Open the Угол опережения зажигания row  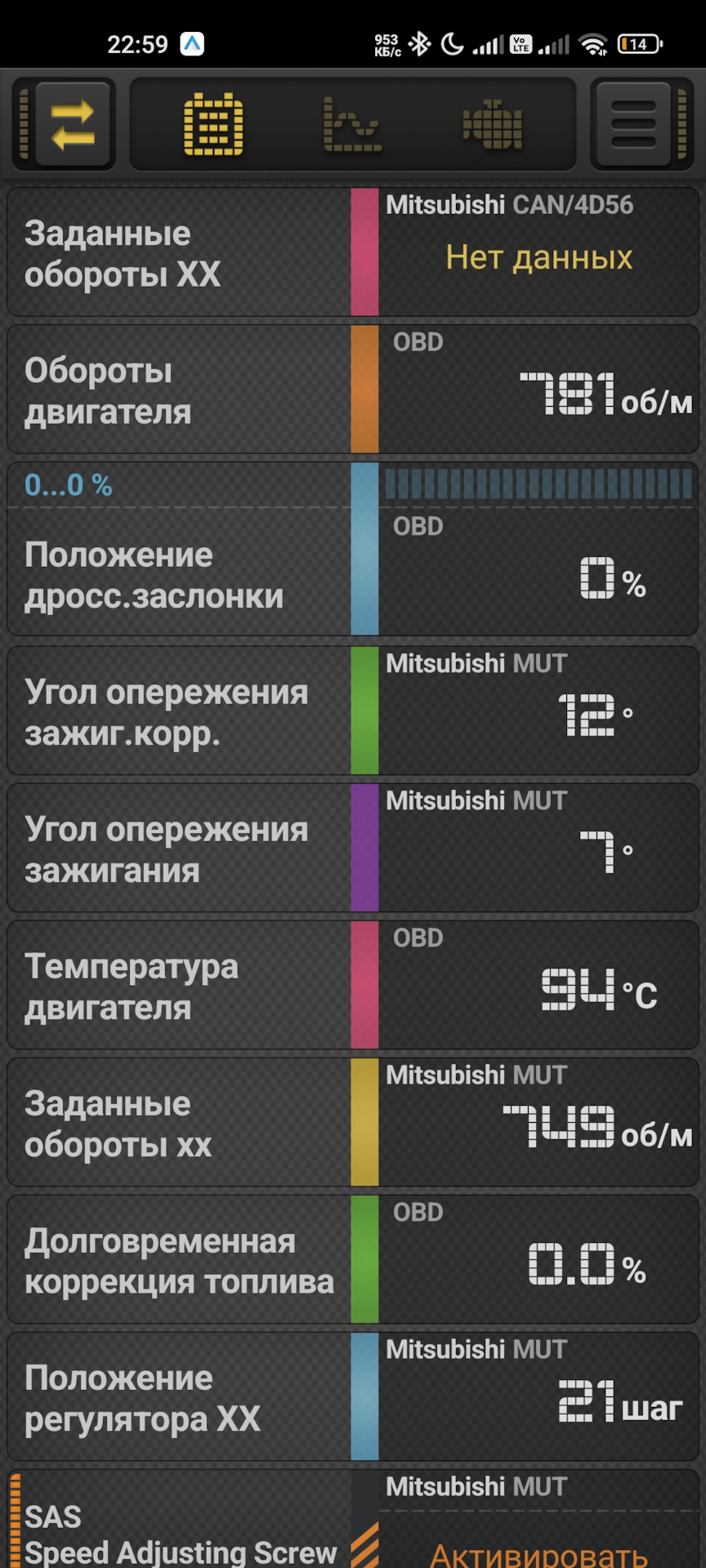click(x=352, y=848)
